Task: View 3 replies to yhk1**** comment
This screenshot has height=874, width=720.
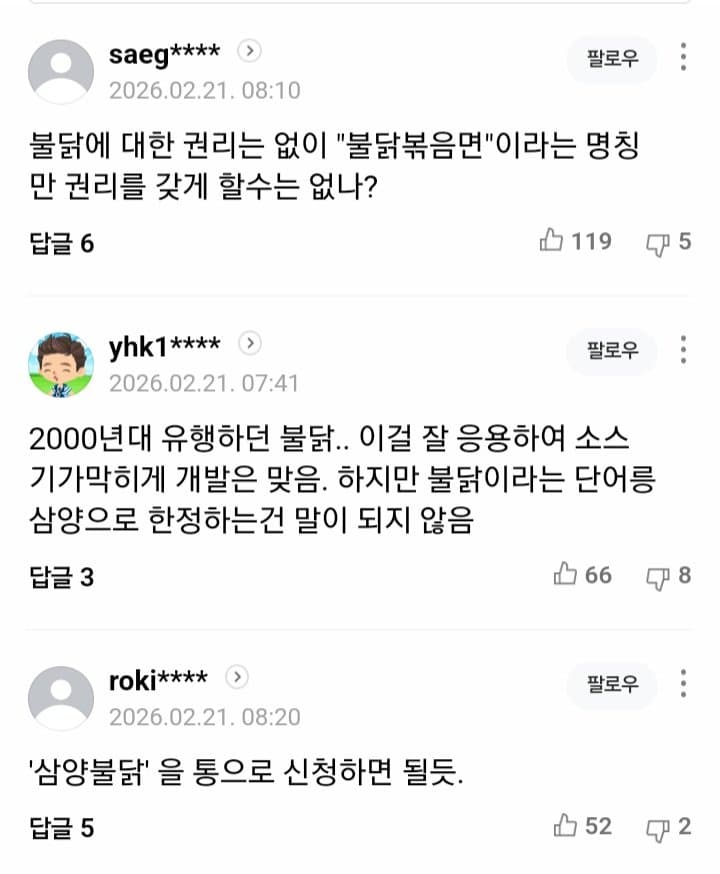Action: coord(62,576)
